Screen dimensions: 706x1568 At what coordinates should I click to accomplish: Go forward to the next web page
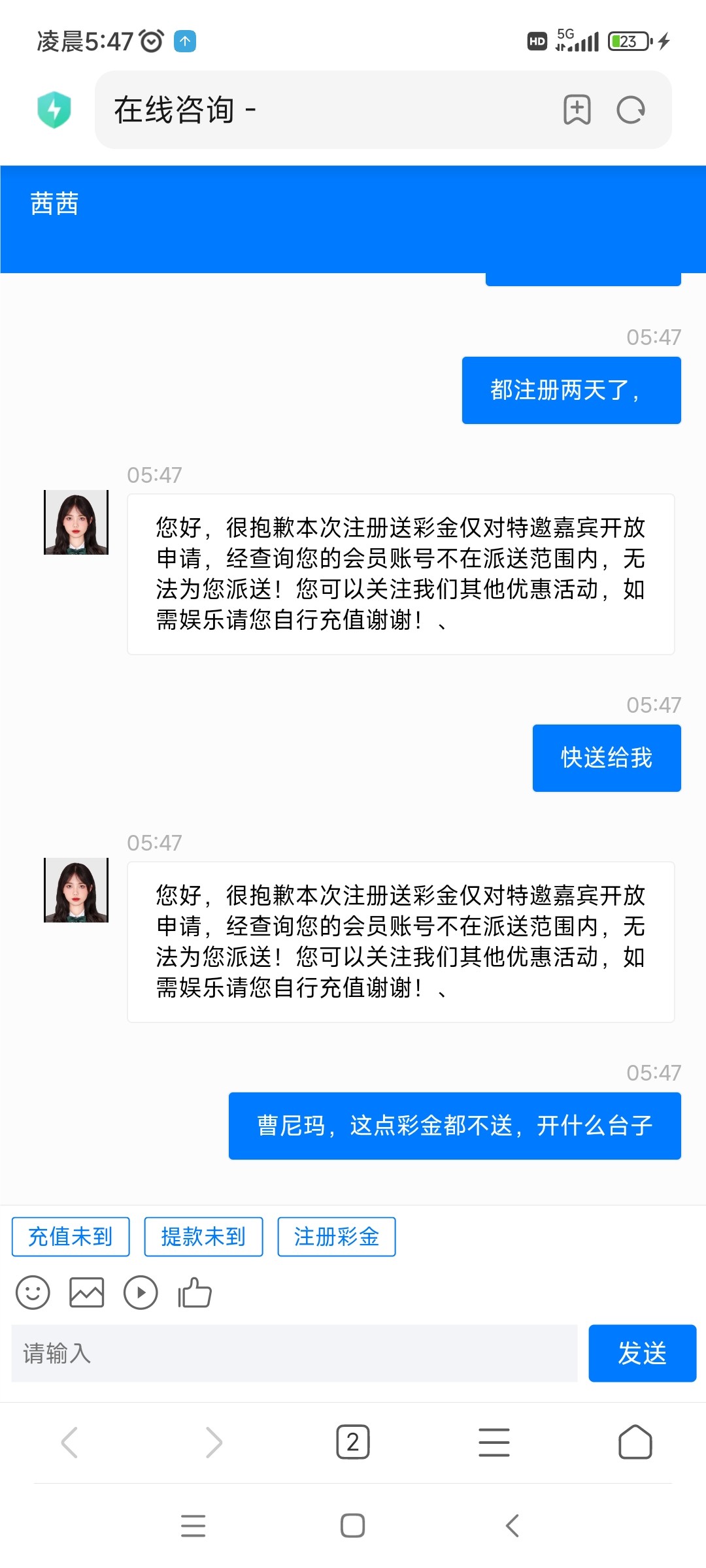214,1442
